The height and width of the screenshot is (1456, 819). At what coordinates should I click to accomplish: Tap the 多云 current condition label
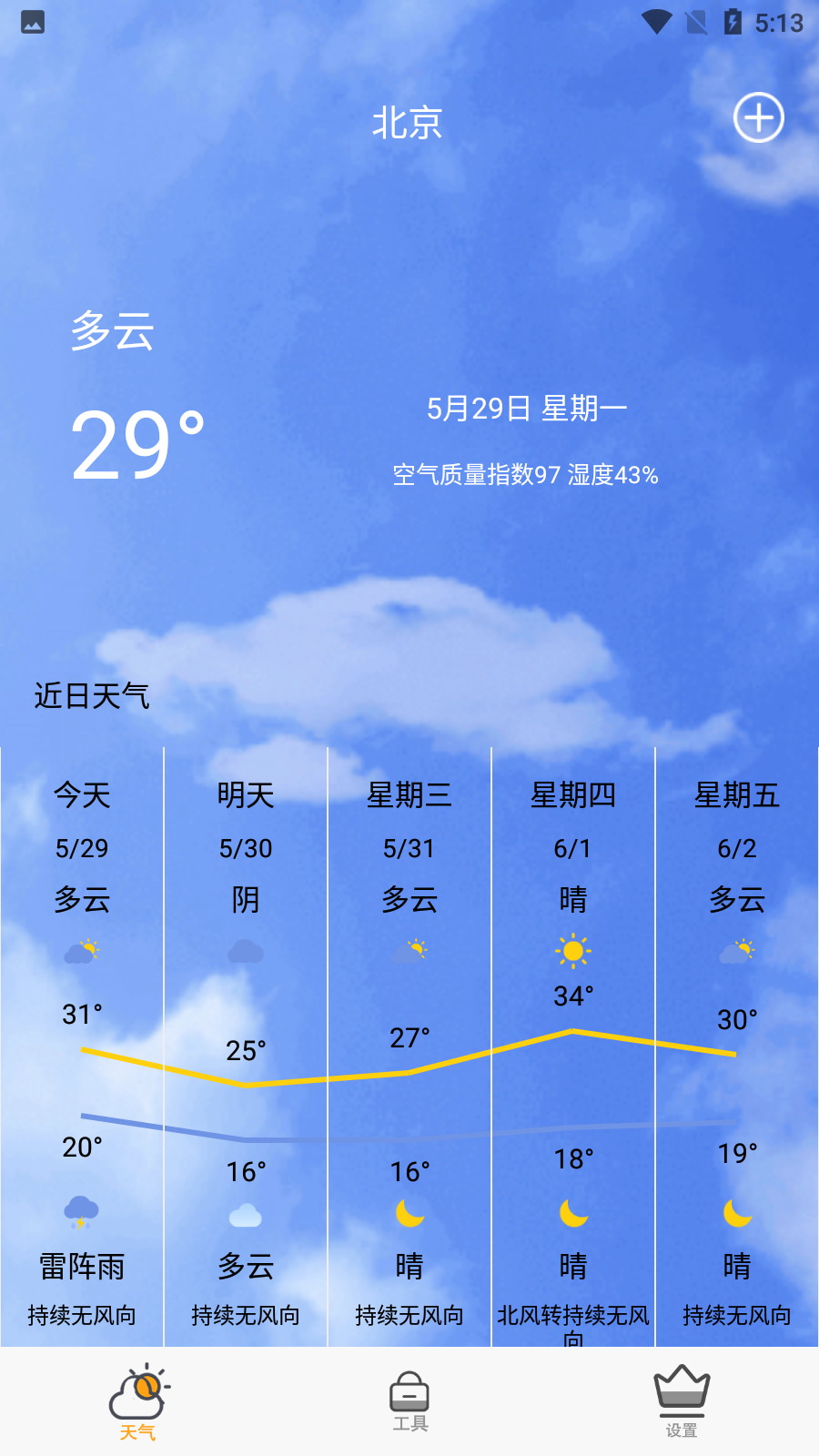[112, 334]
